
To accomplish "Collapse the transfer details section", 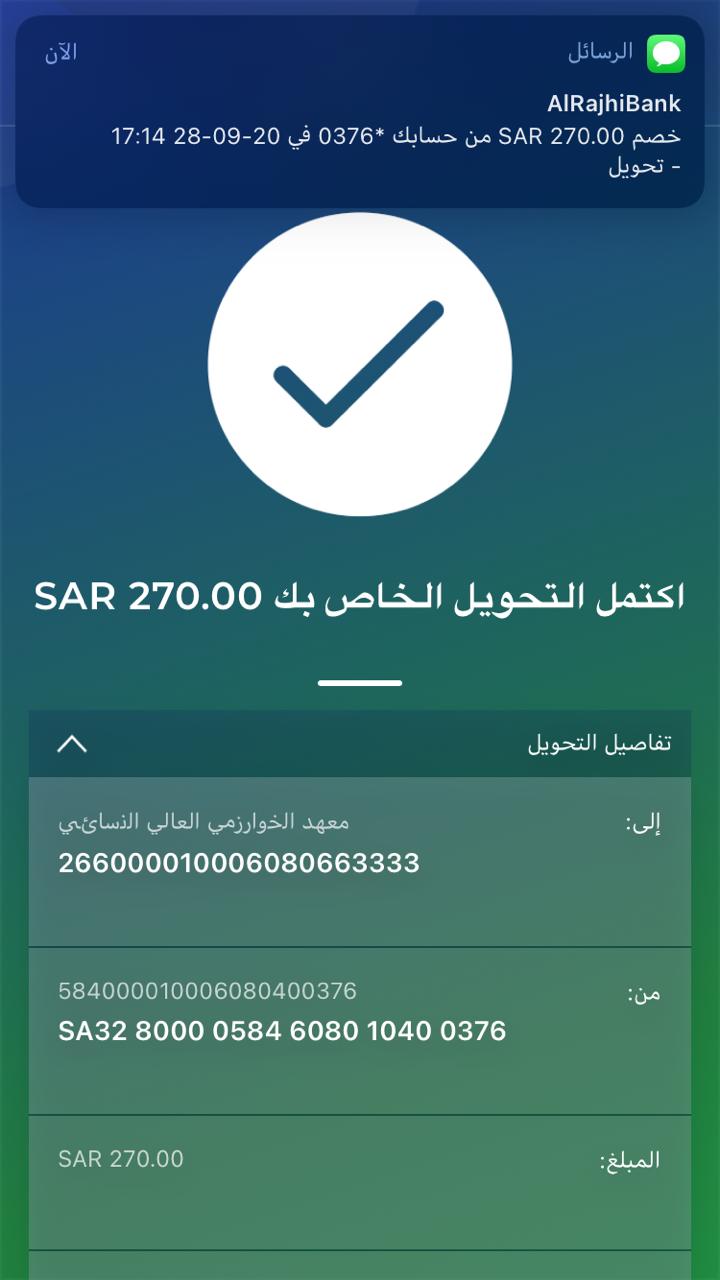I will click(x=72, y=744).
